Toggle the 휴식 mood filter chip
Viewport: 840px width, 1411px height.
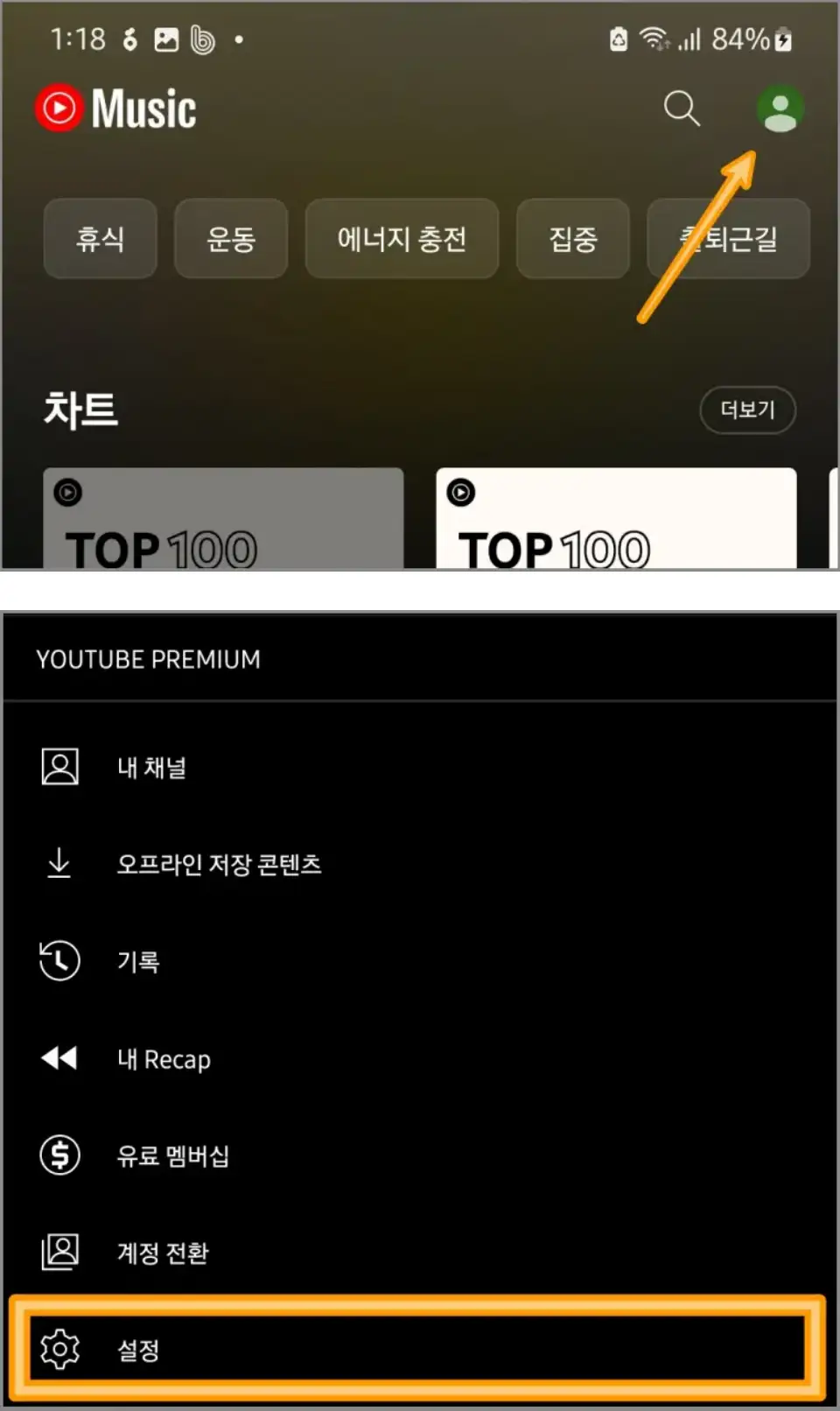[100, 239]
